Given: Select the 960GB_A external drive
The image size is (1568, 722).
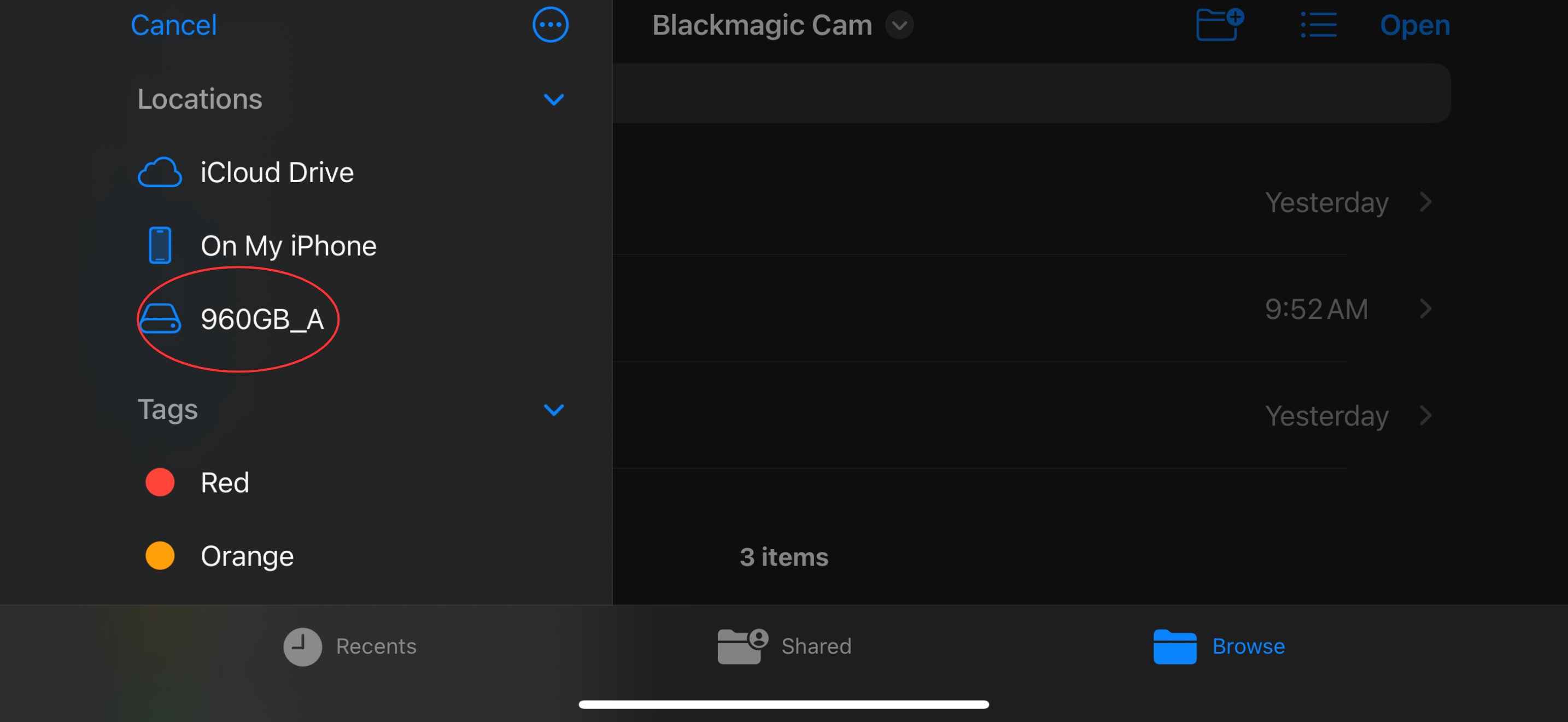Looking at the screenshot, I should (x=262, y=319).
